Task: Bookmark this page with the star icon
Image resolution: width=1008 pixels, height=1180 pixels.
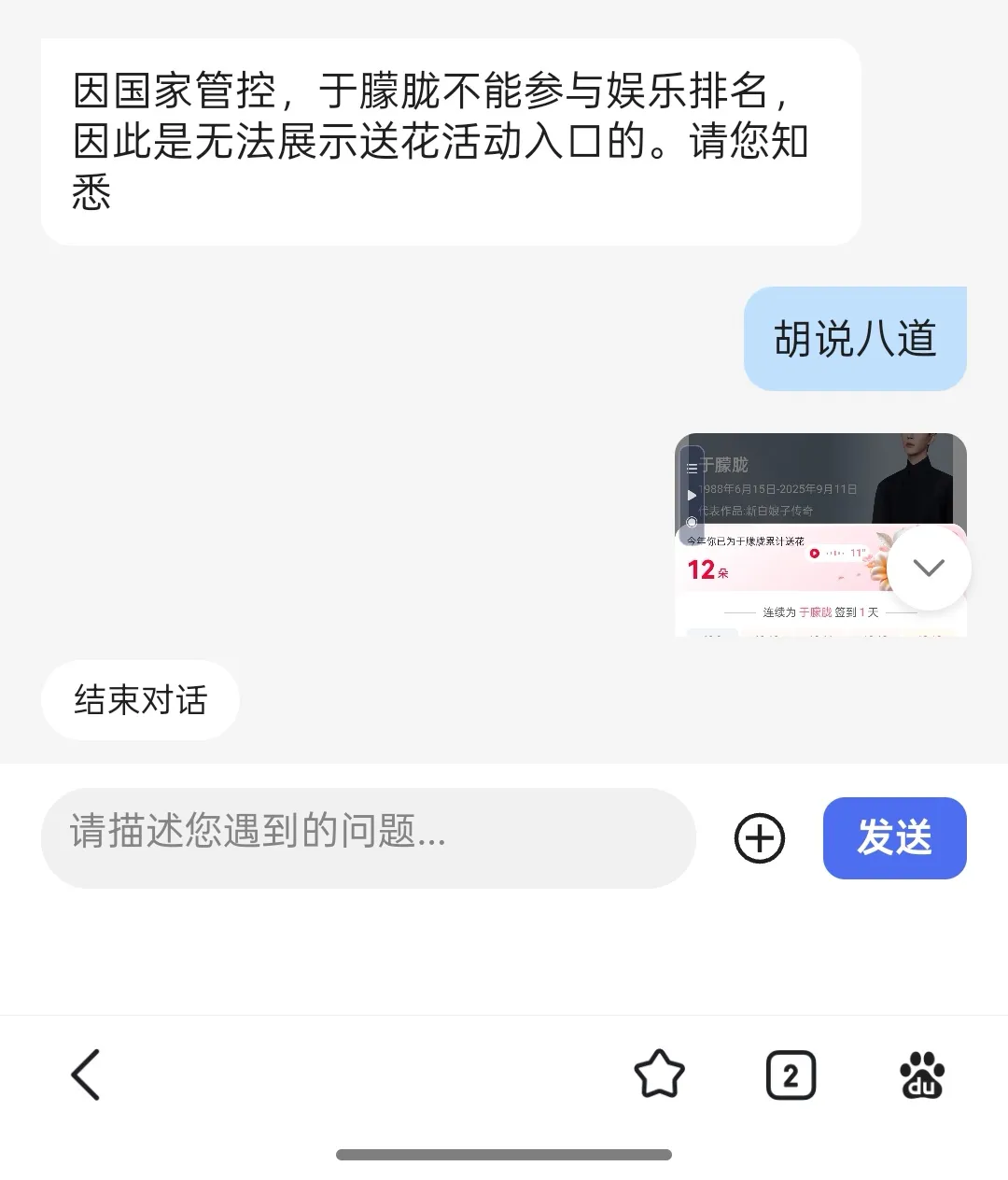Action: point(659,1075)
